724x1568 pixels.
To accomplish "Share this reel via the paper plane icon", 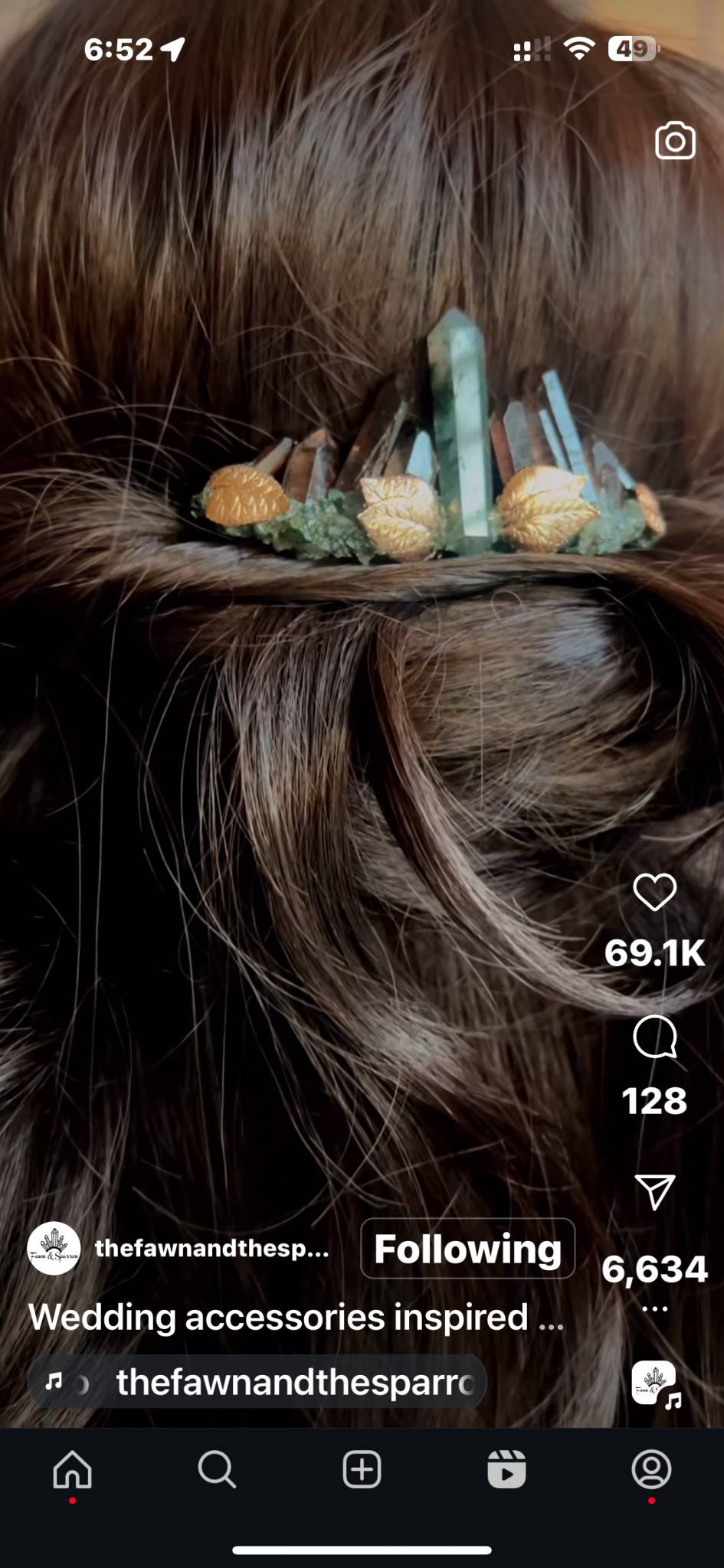I will 655,1191.
